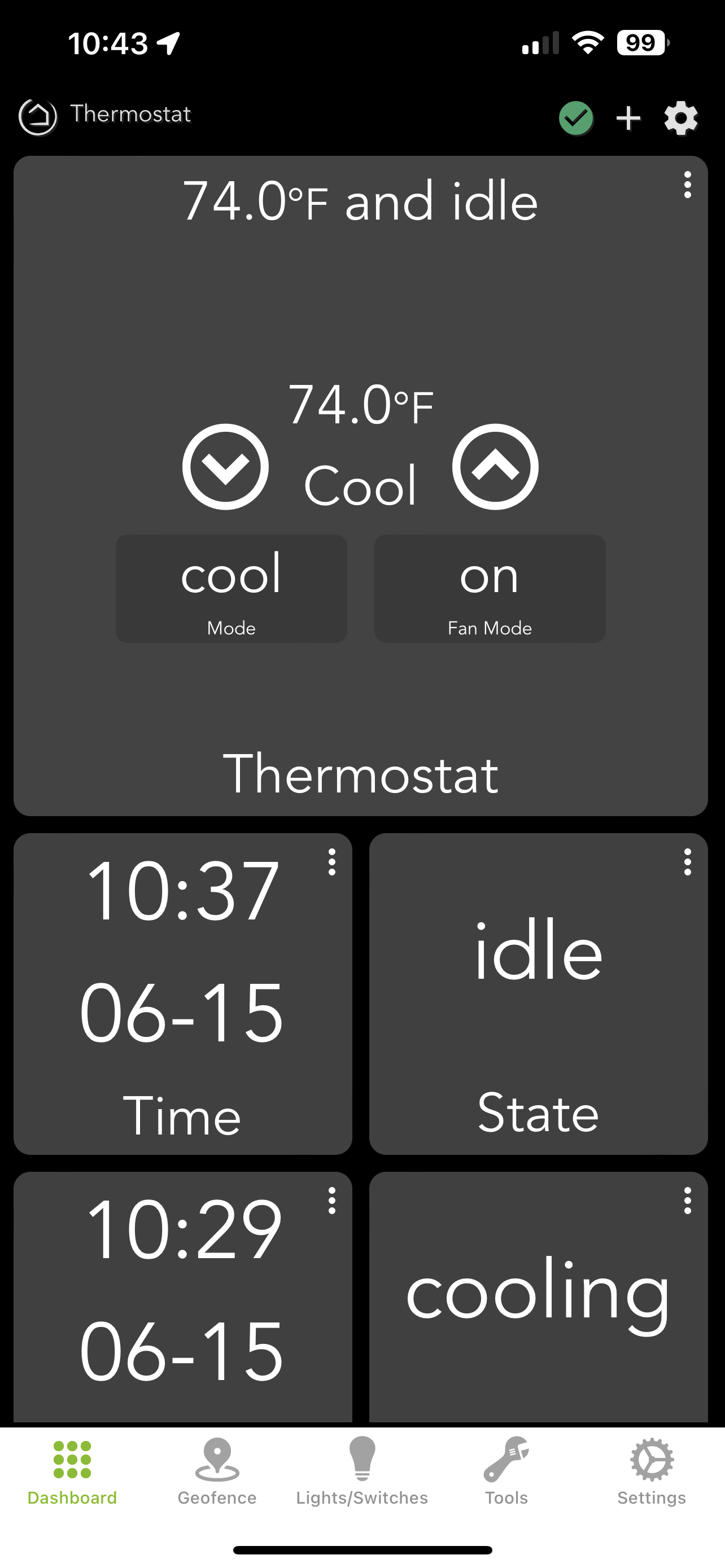Lower the setpoint with the down arrow
Screen dimensions: 725x1568
tap(225, 467)
